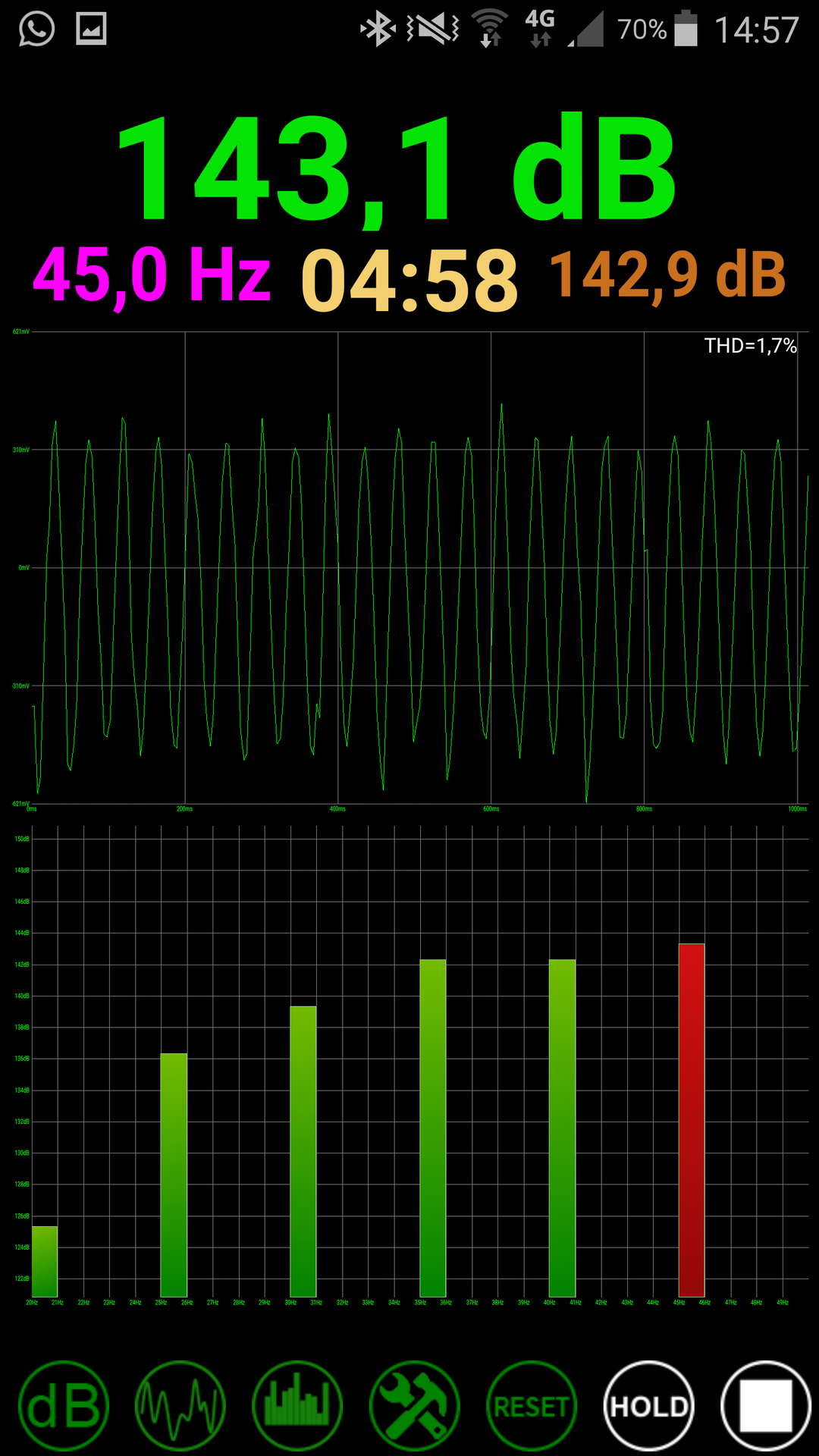Open the tools settings
This screenshot has height=1456, width=819.
pos(414,1406)
